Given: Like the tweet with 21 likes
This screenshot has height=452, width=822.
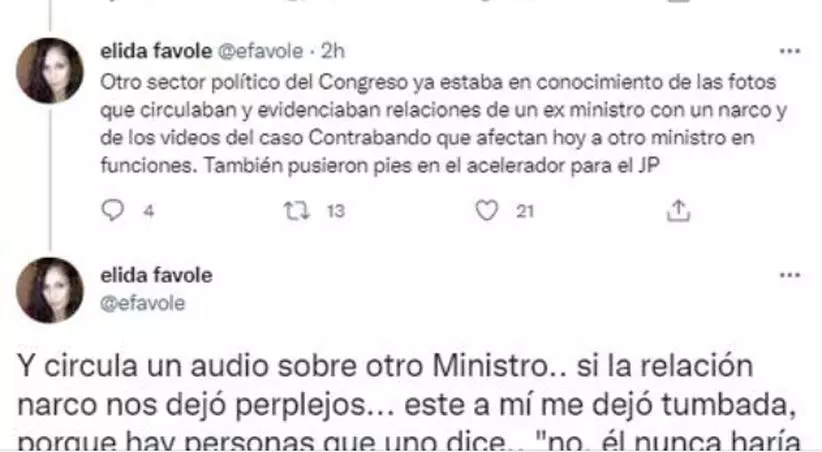Looking at the screenshot, I should (487, 210).
